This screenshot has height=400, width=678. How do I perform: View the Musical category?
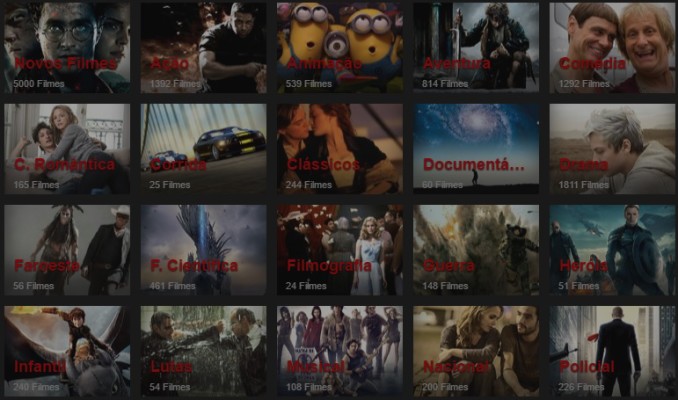339,350
